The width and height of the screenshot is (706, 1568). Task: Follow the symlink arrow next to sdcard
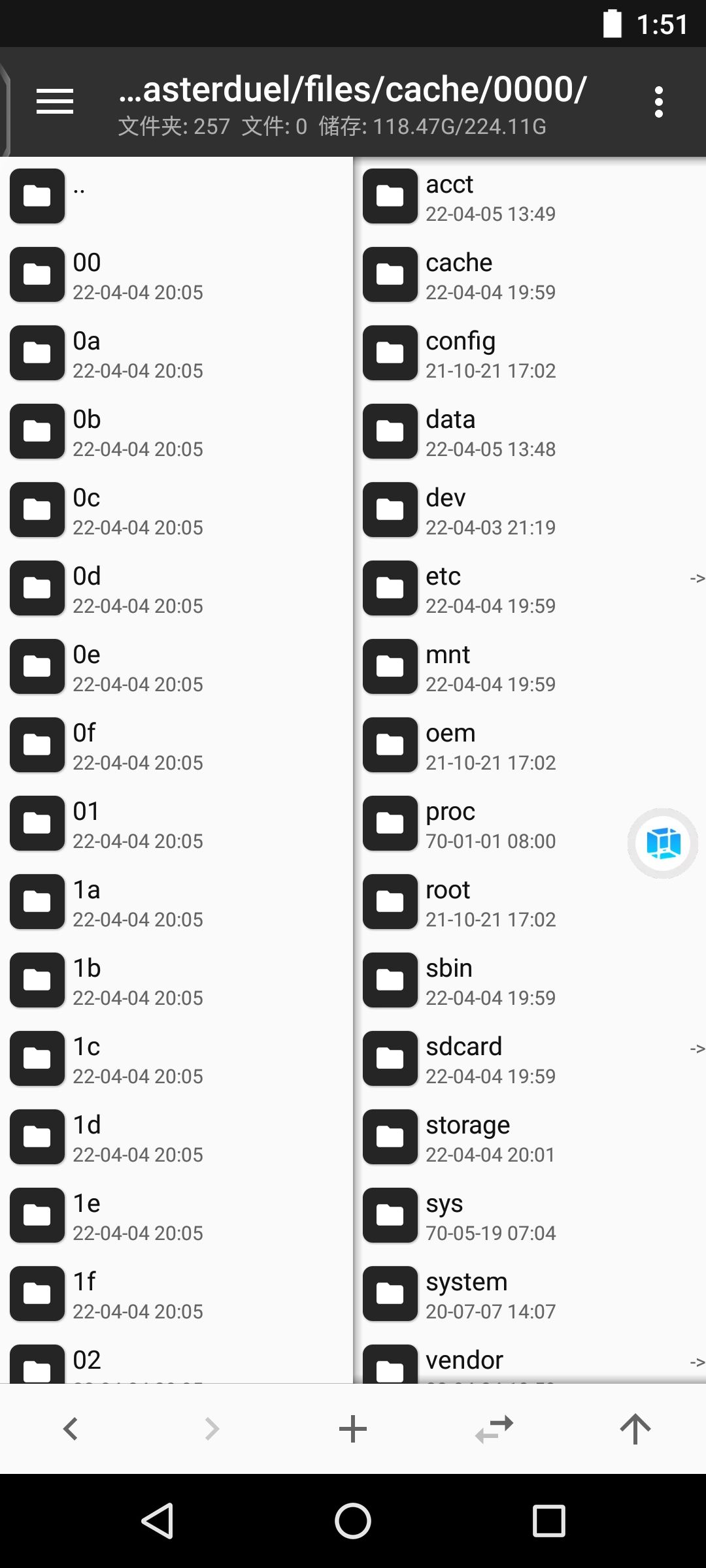tap(698, 1048)
